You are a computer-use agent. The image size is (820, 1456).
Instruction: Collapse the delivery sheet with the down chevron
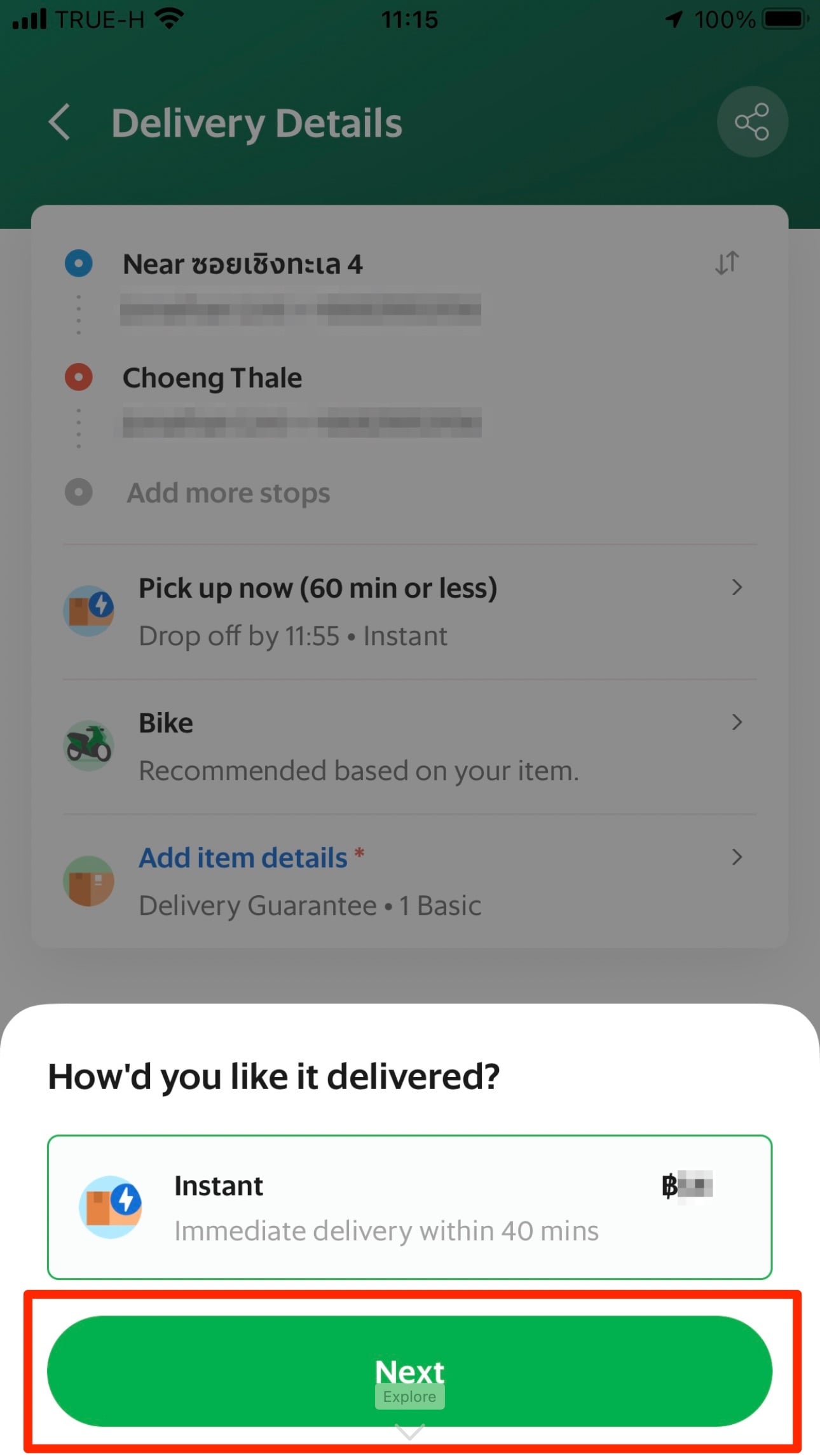point(409,1432)
